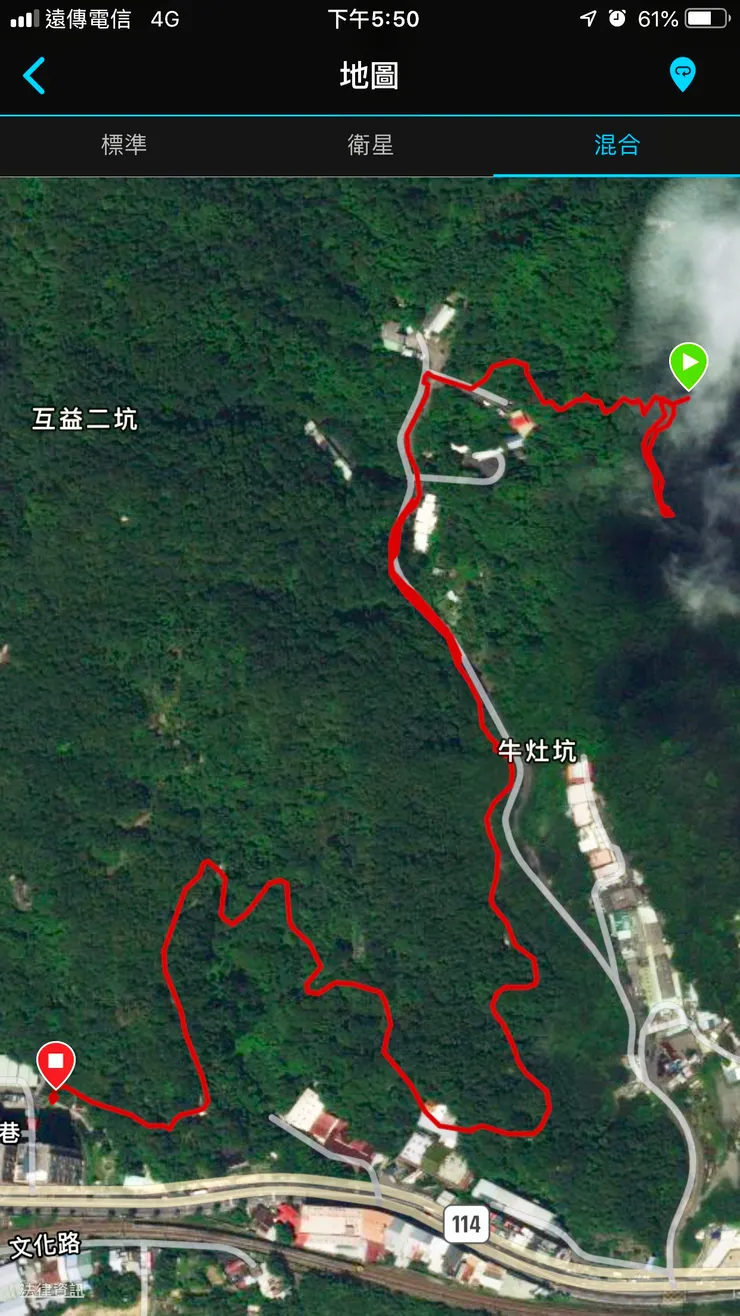
Task: Switch to the 標準 map tab
Action: point(124,145)
